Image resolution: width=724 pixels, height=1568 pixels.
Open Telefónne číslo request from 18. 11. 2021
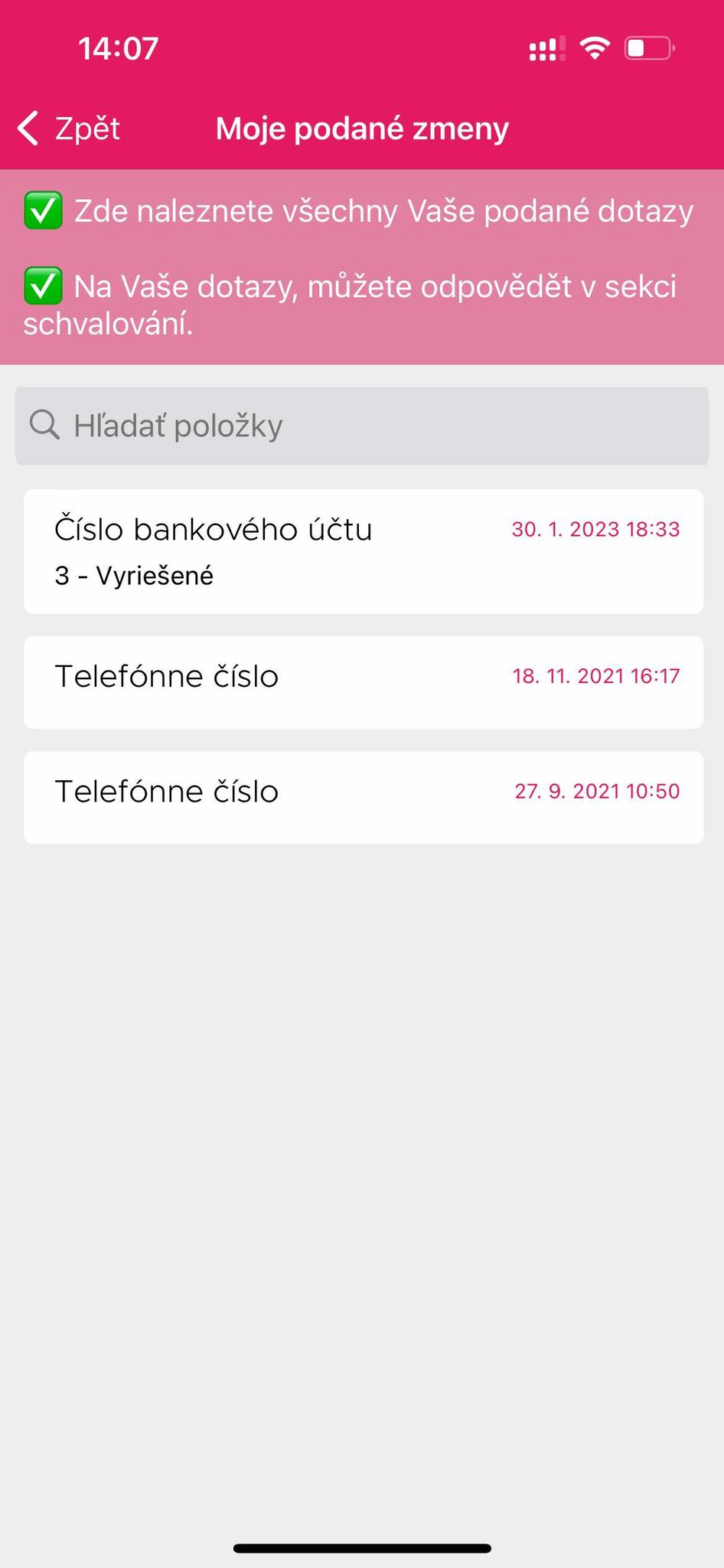click(x=364, y=682)
